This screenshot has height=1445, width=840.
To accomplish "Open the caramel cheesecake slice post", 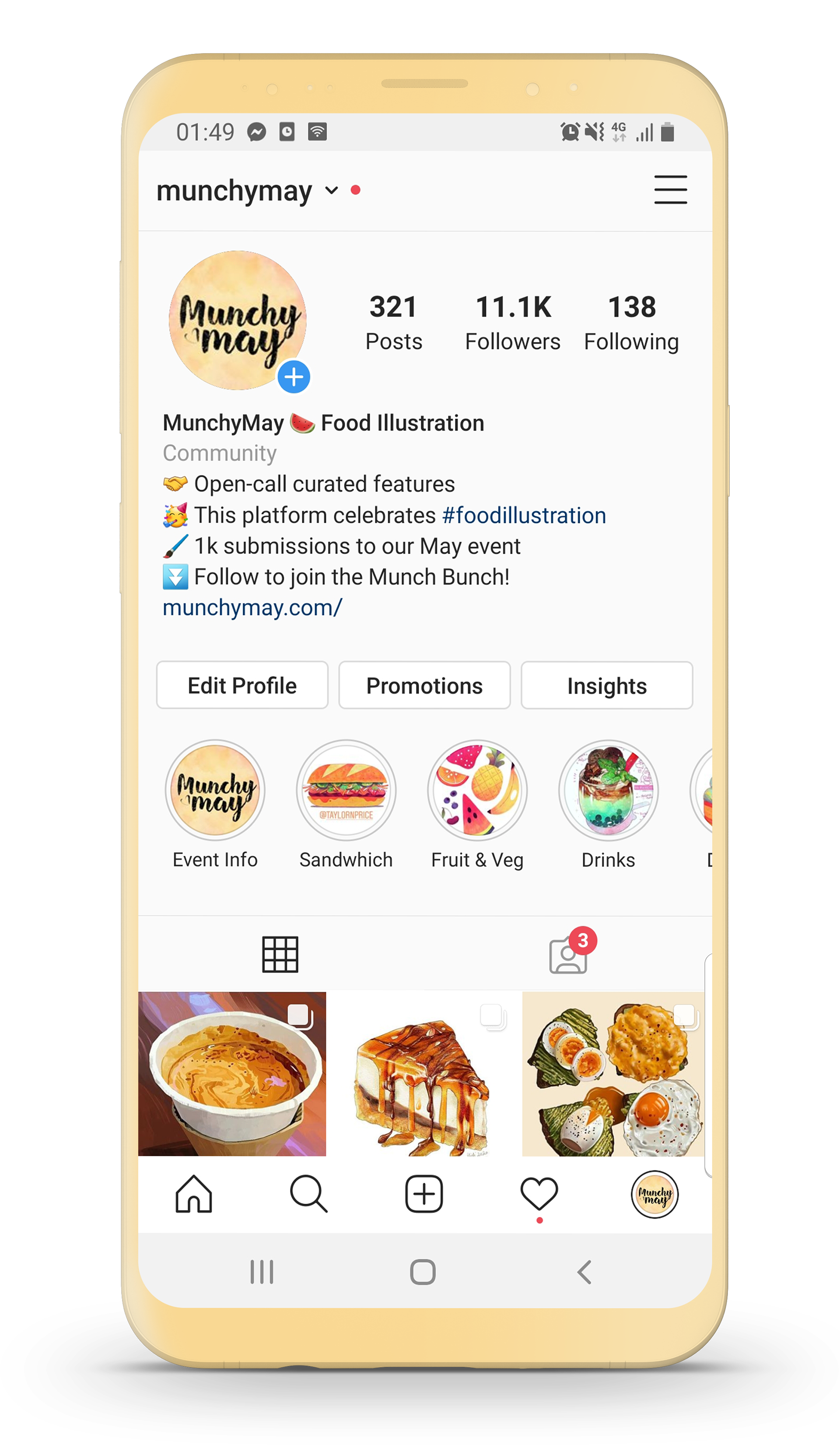I will coord(424,1073).
